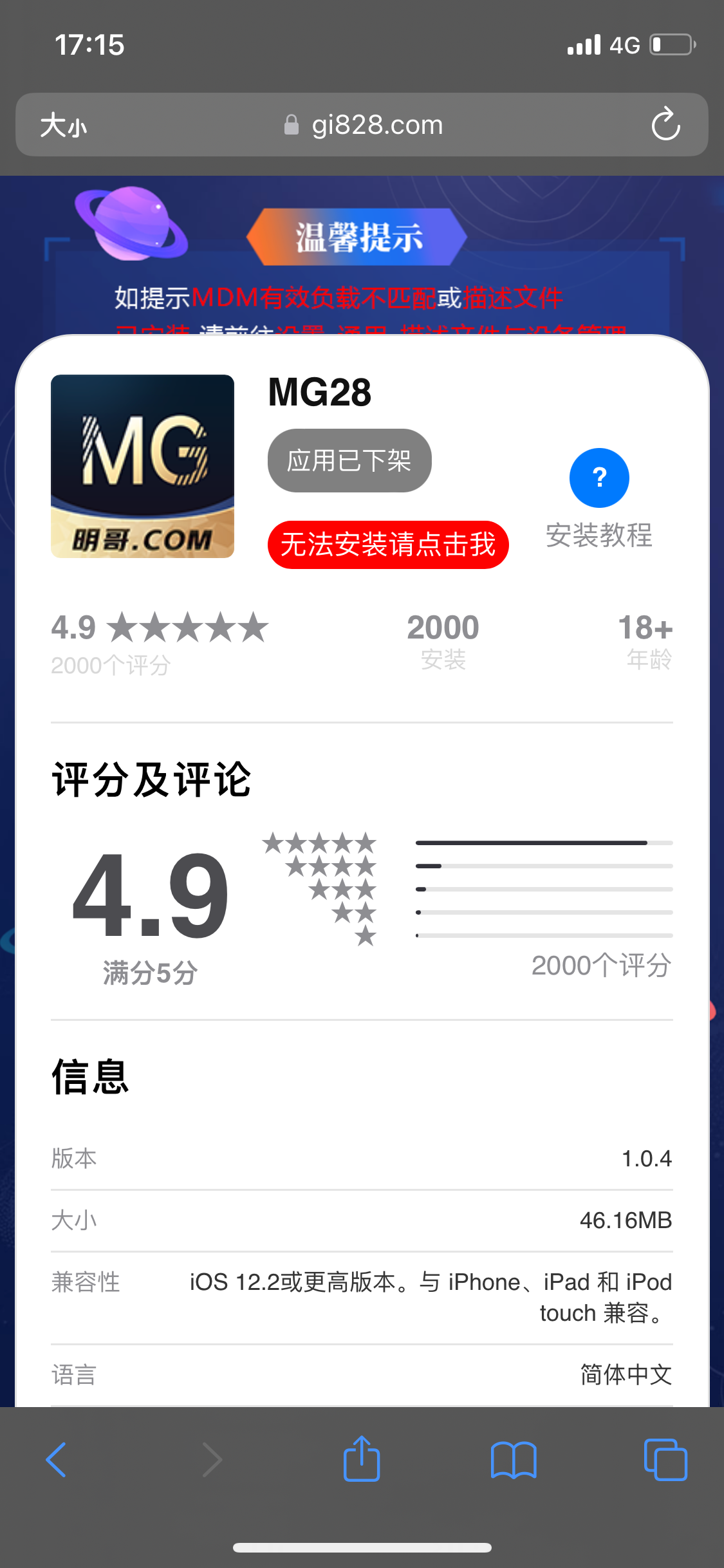Screen dimensions: 724x1568
Task: Tap the red 无法安装请点击我 button
Action: click(388, 545)
